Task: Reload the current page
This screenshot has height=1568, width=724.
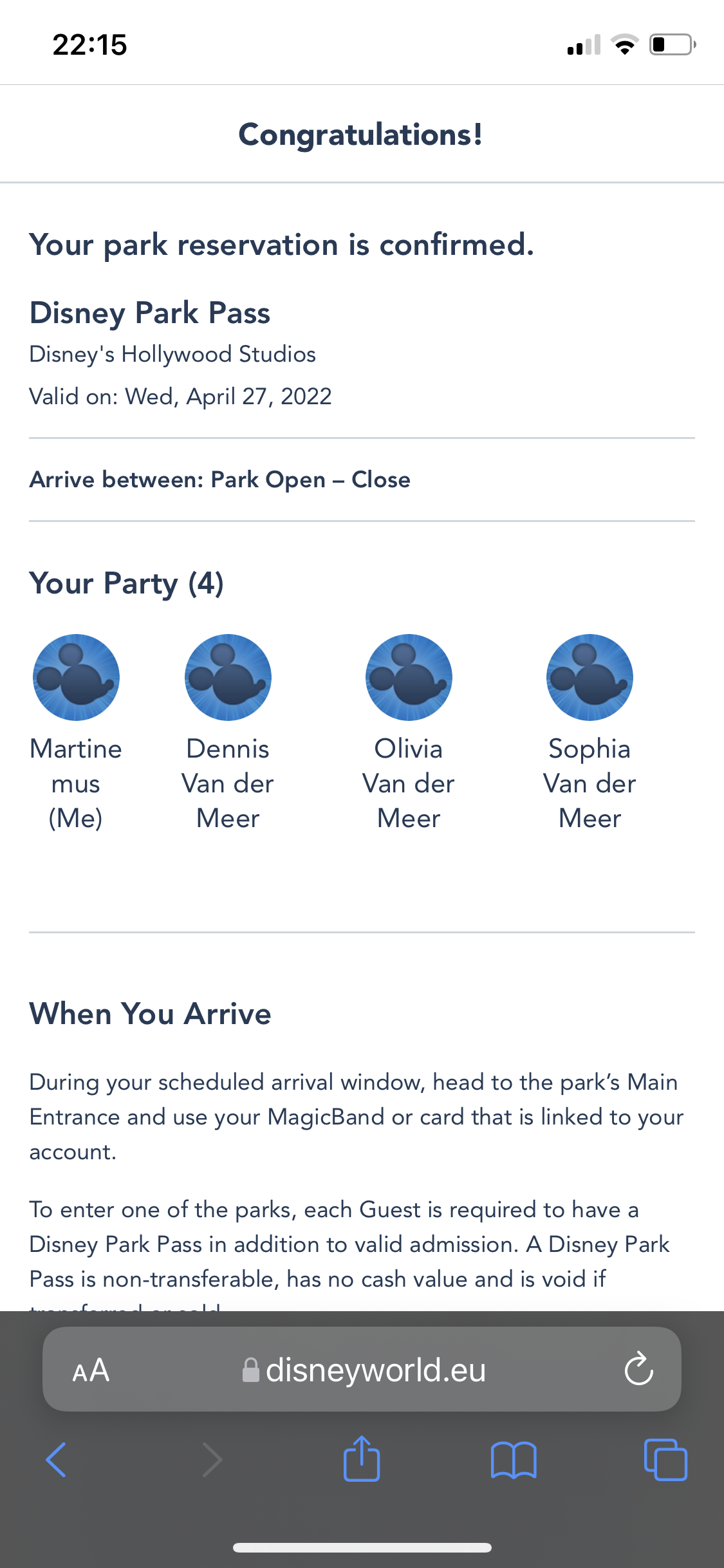Action: pyautogui.click(x=638, y=1368)
